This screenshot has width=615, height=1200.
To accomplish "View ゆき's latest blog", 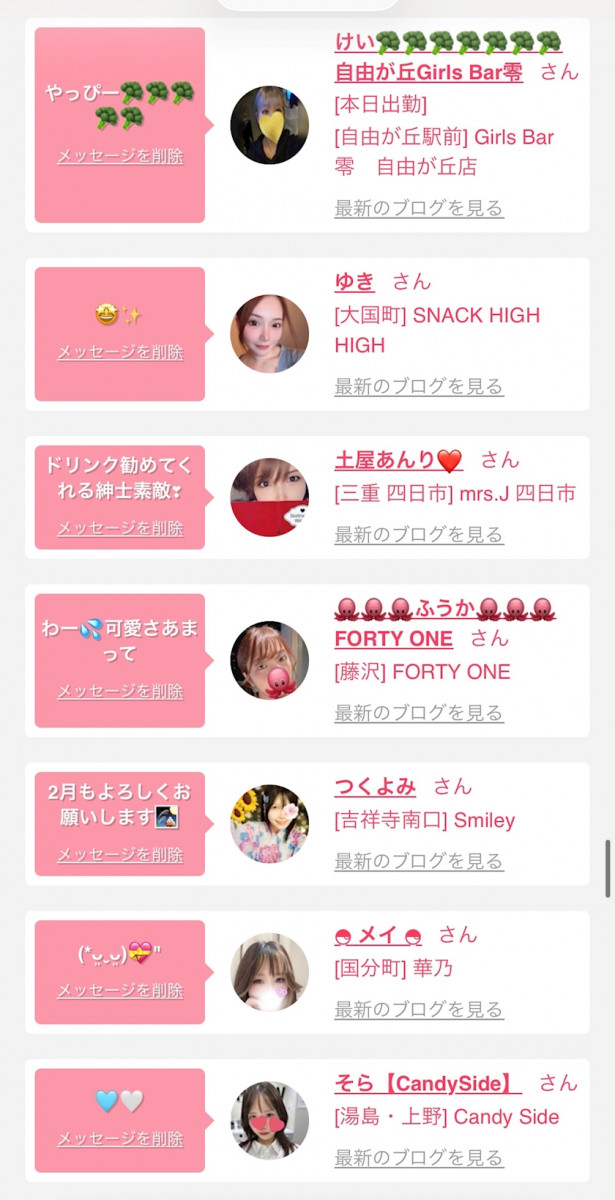I will [x=418, y=386].
